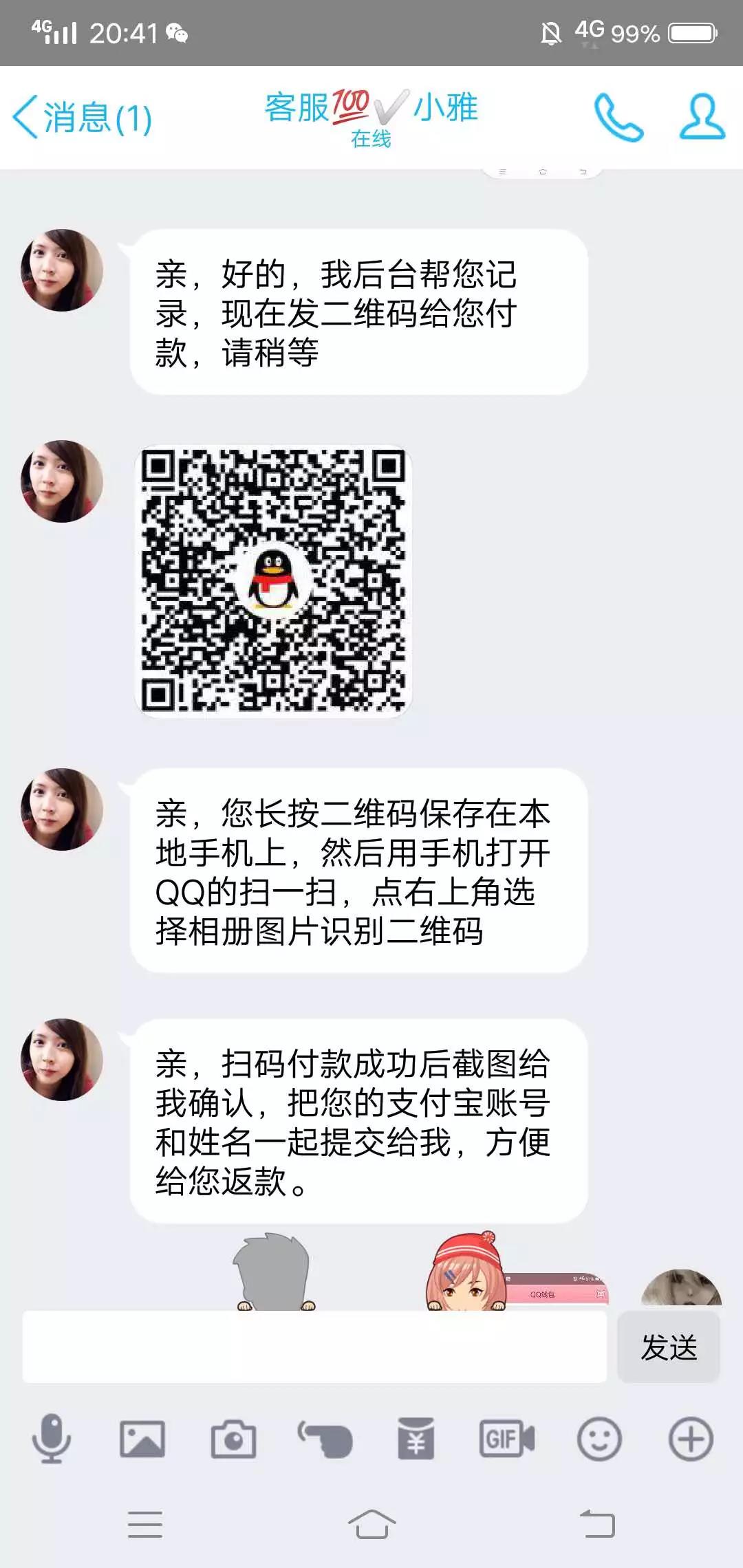Tap the system back button
This screenshot has height=1568, width=743.
[597, 1524]
